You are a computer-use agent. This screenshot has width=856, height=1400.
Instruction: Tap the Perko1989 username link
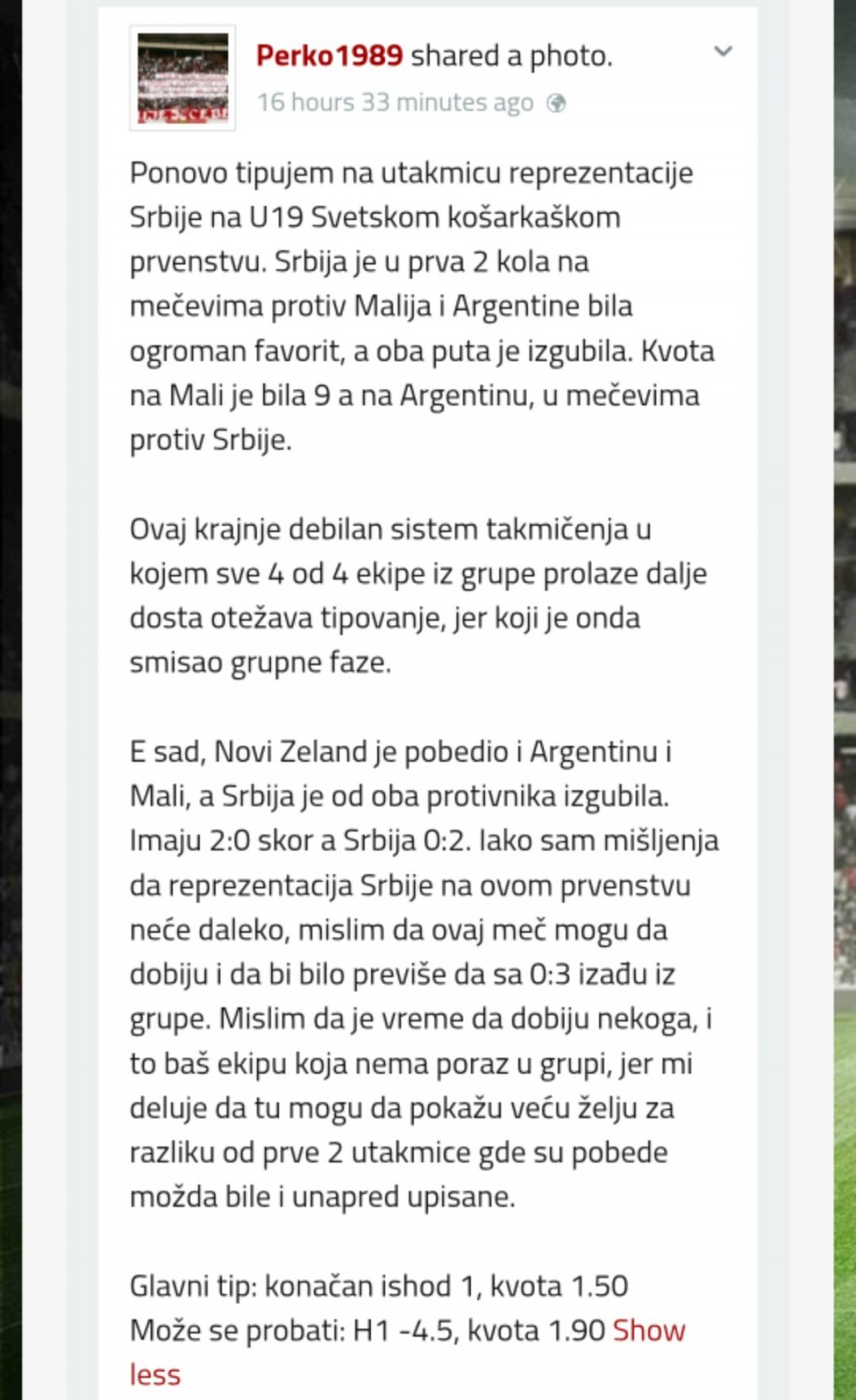click(329, 56)
